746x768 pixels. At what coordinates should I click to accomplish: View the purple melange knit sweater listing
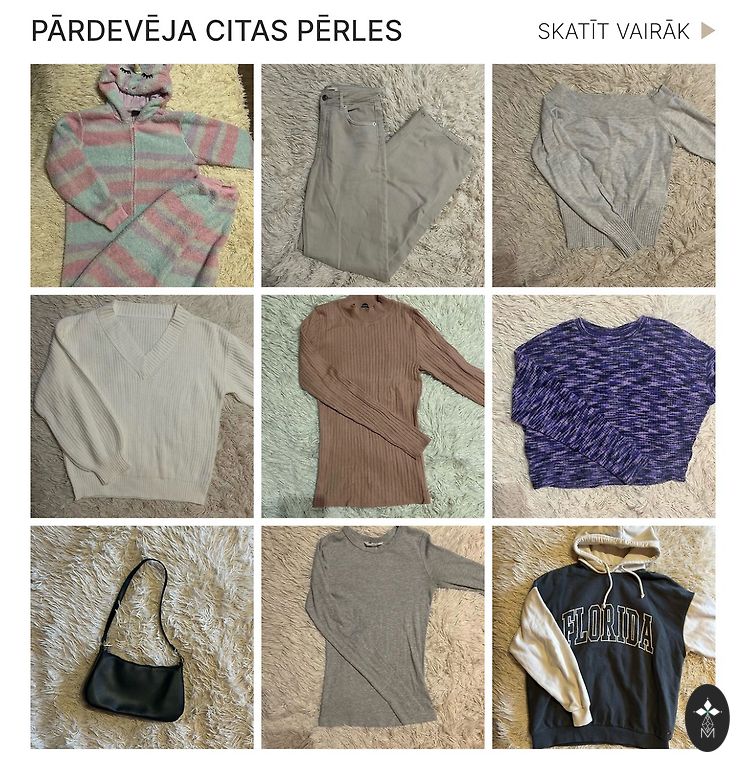point(603,406)
